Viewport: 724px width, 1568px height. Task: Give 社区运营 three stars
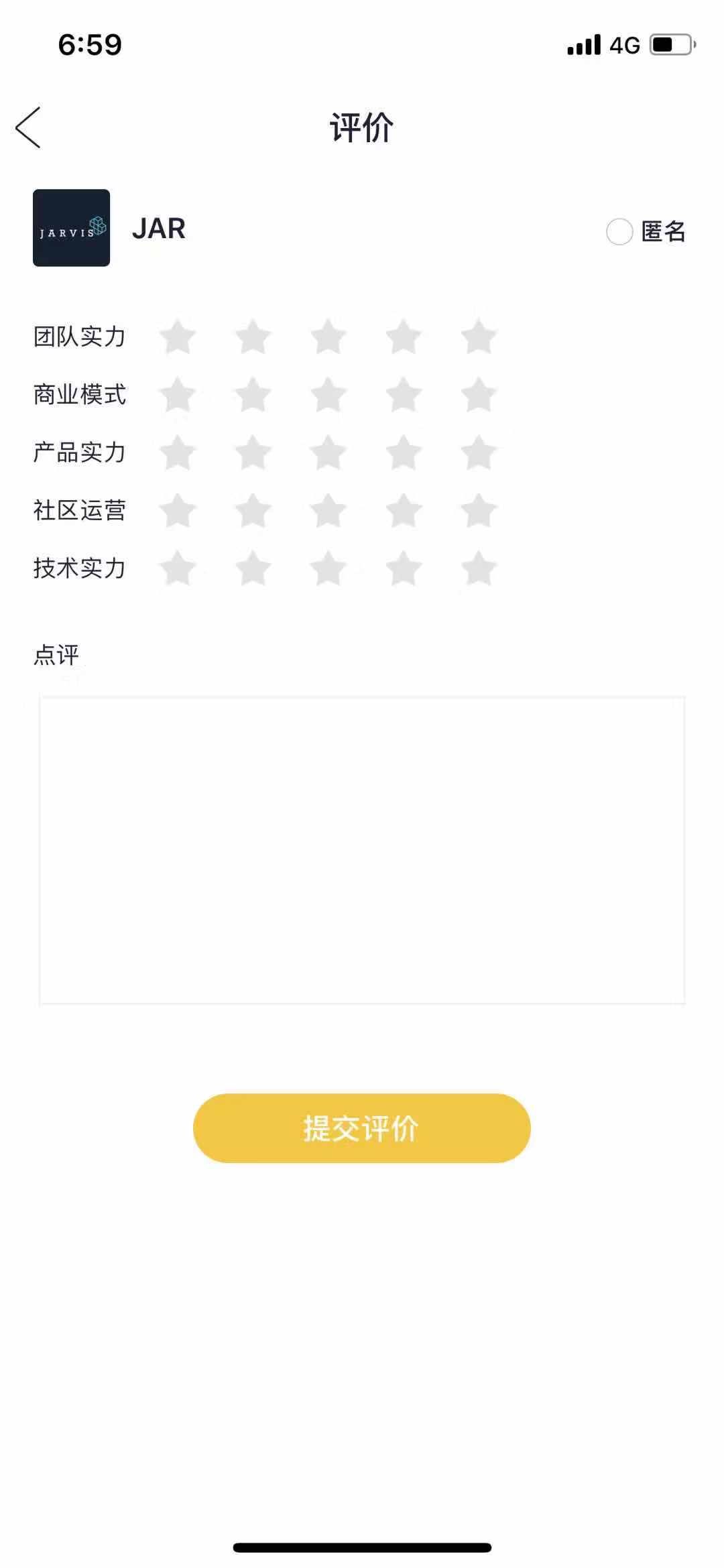pos(328,511)
